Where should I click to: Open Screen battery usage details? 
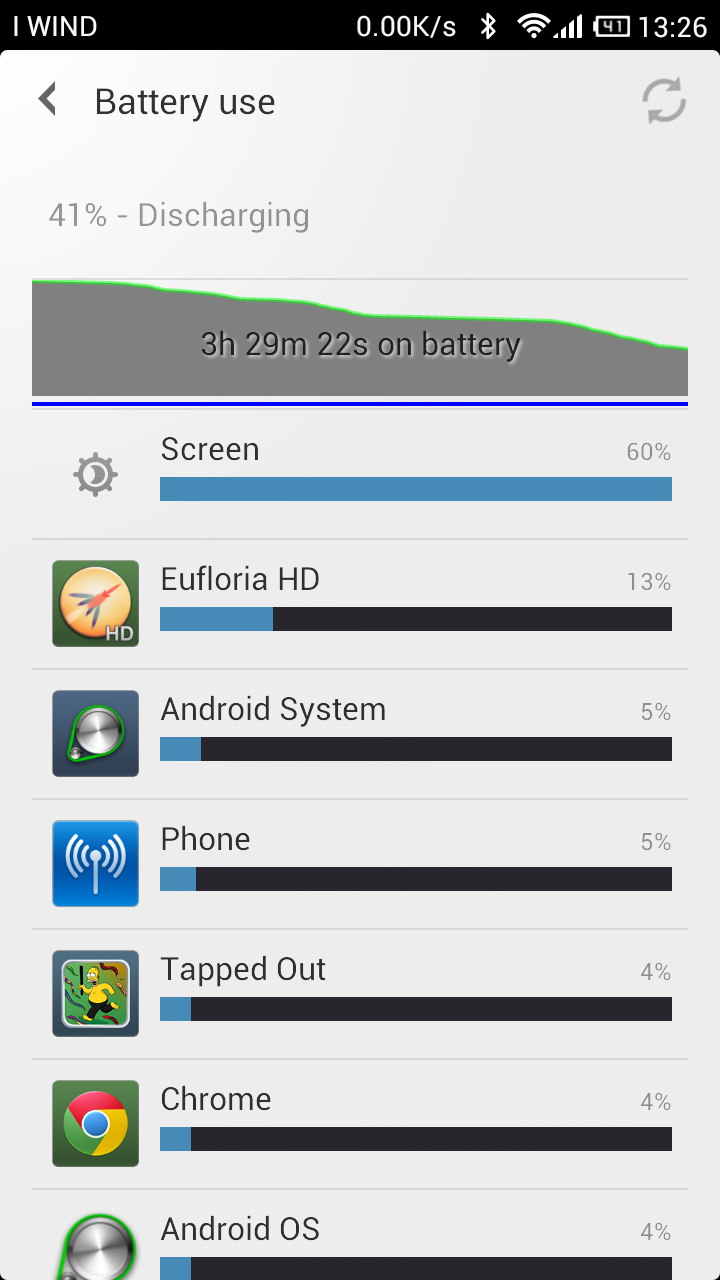(x=360, y=475)
